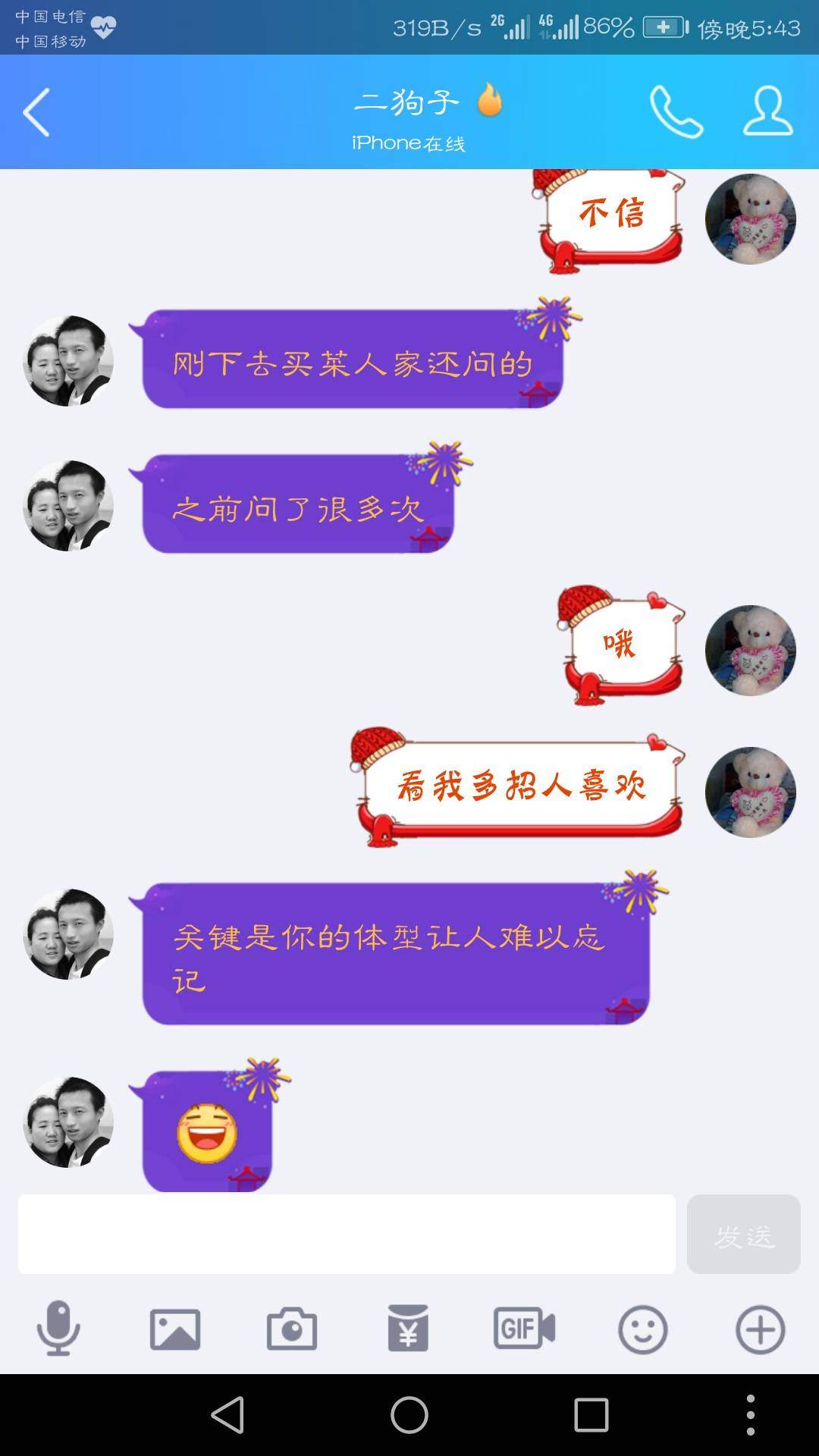Send a red packet with ¥ icon
This screenshot has width=819, height=1456.
tap(408, 1329)
